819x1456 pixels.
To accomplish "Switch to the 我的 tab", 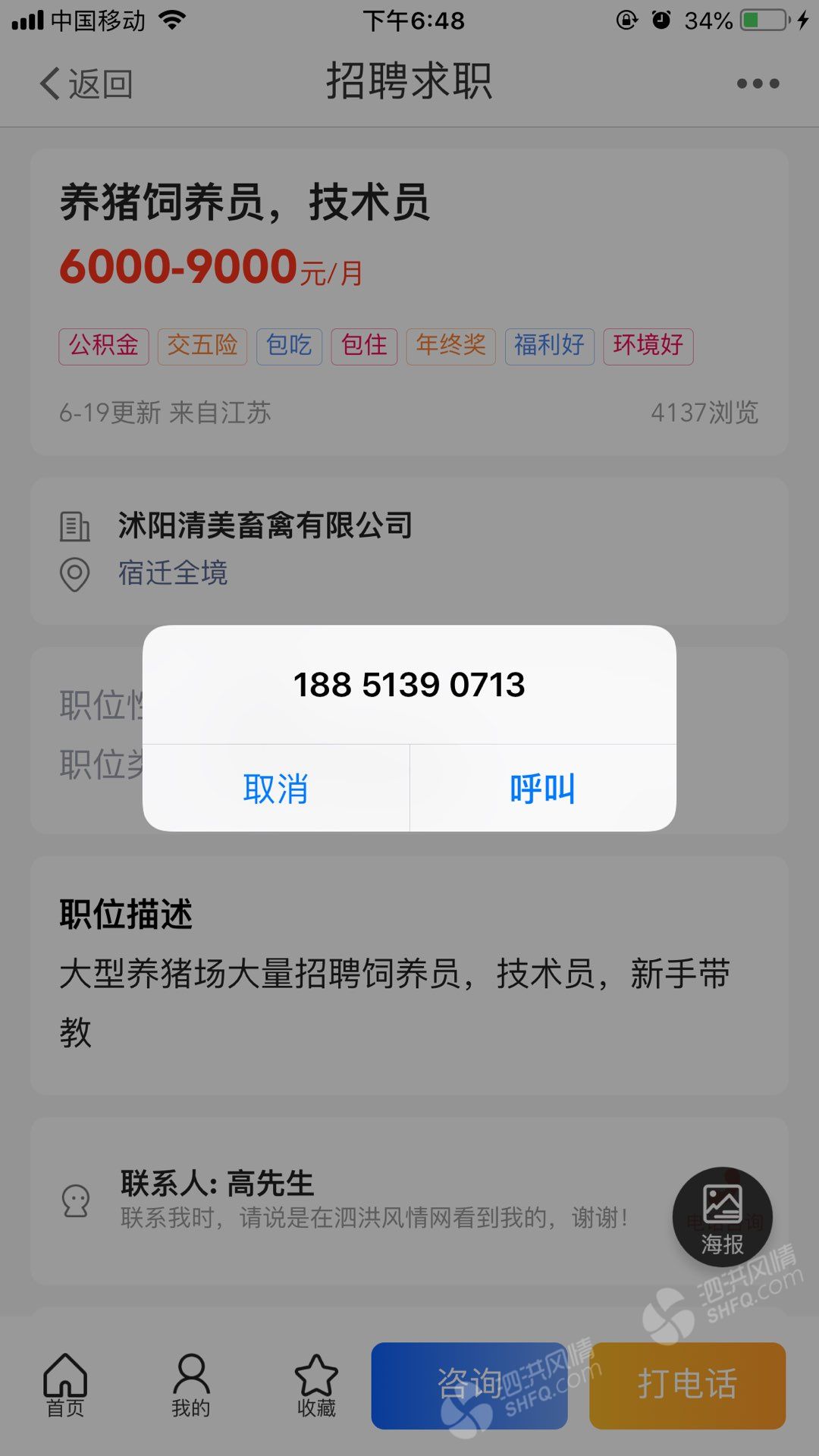I will point(190,1385).
